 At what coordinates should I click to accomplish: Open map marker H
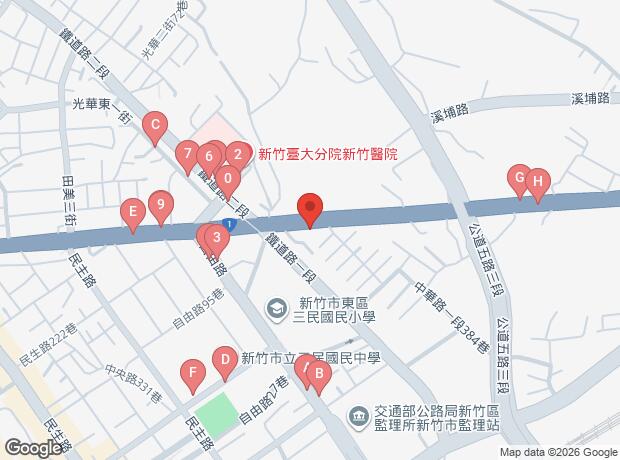(x=538, y=182)
